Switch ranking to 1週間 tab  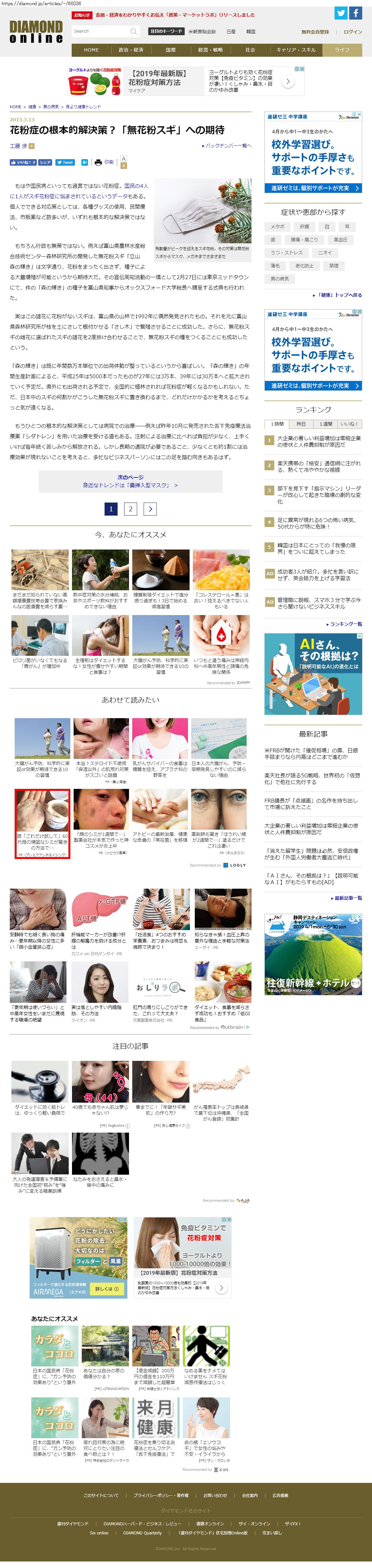[x=326, y=424]
